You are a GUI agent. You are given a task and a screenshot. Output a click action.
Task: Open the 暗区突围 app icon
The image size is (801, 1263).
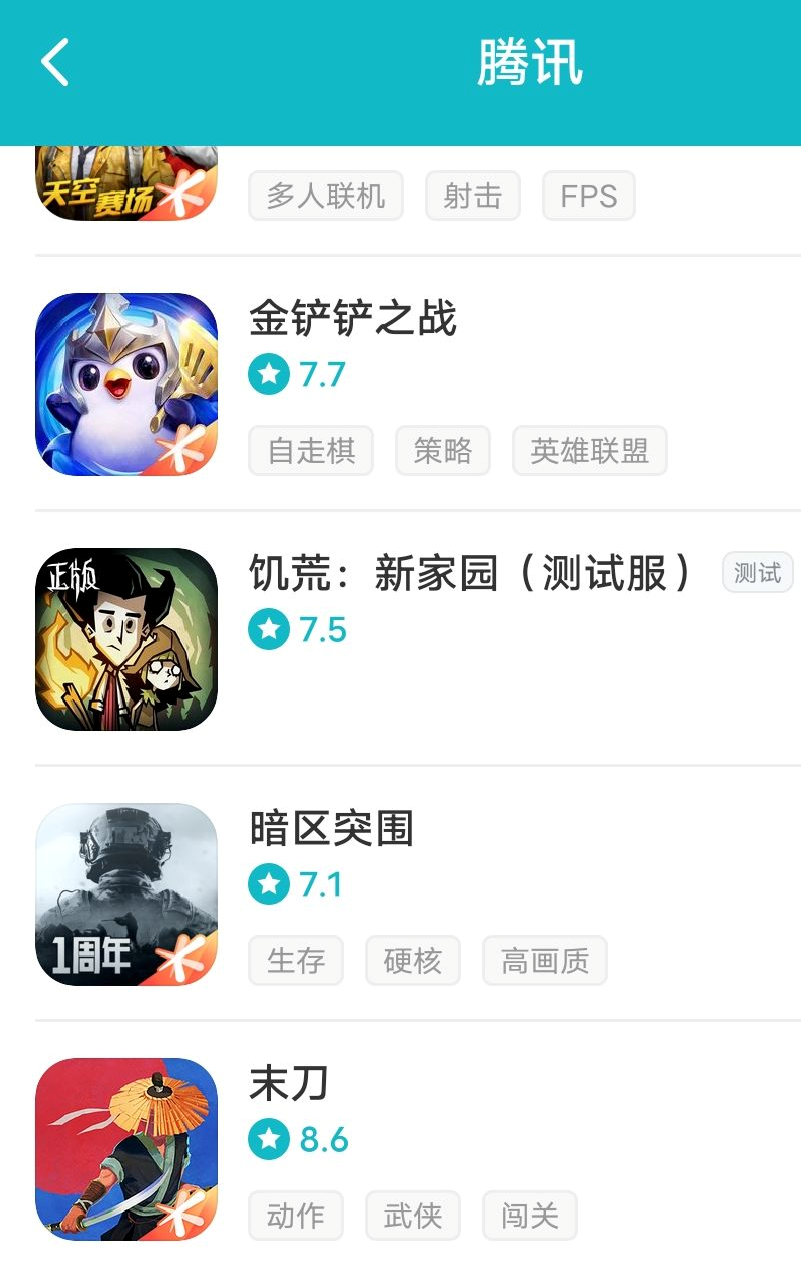[125, 892]
